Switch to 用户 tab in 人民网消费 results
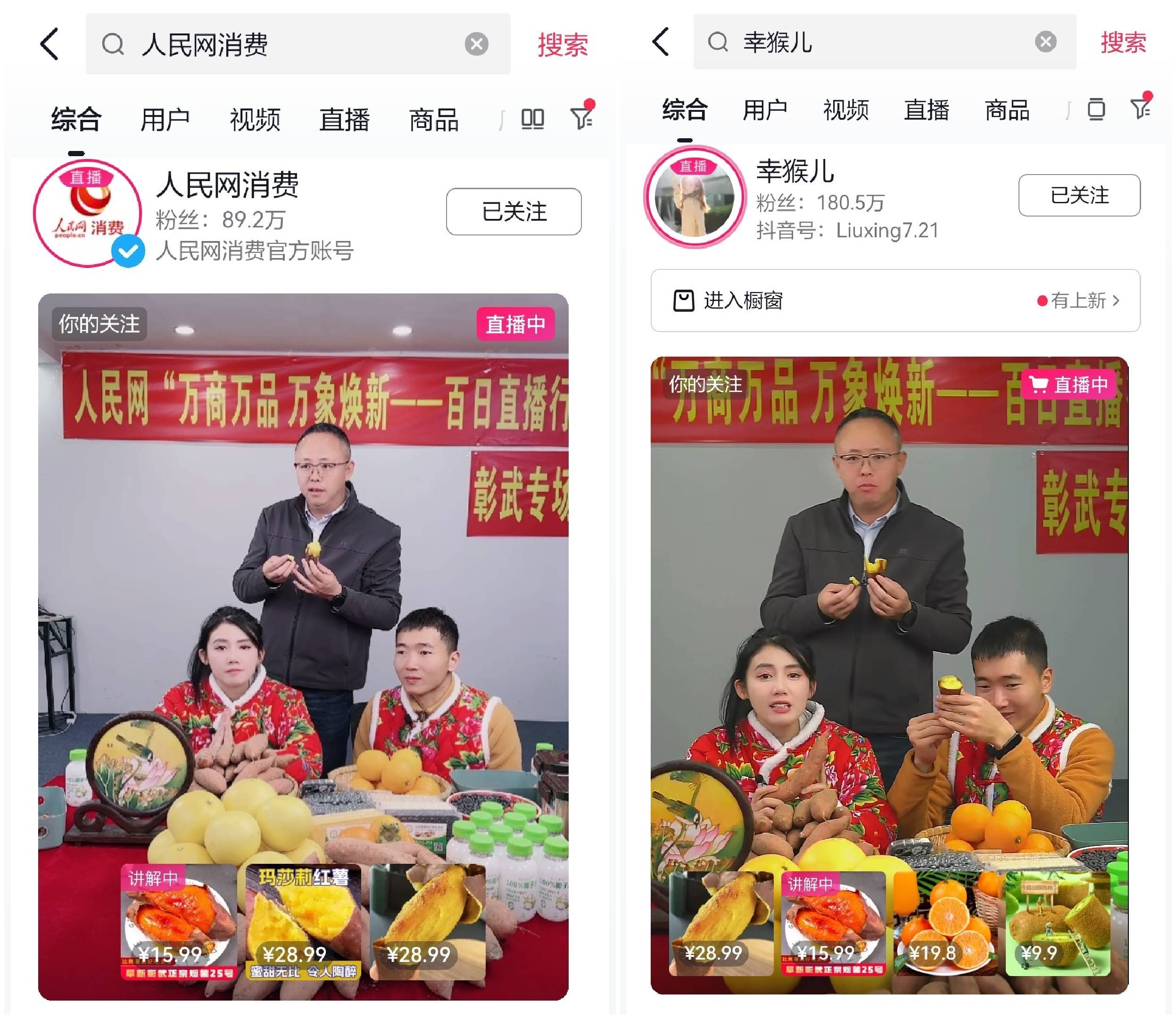The height and width of the screenshot is (1019, 1176). (165, 120)
